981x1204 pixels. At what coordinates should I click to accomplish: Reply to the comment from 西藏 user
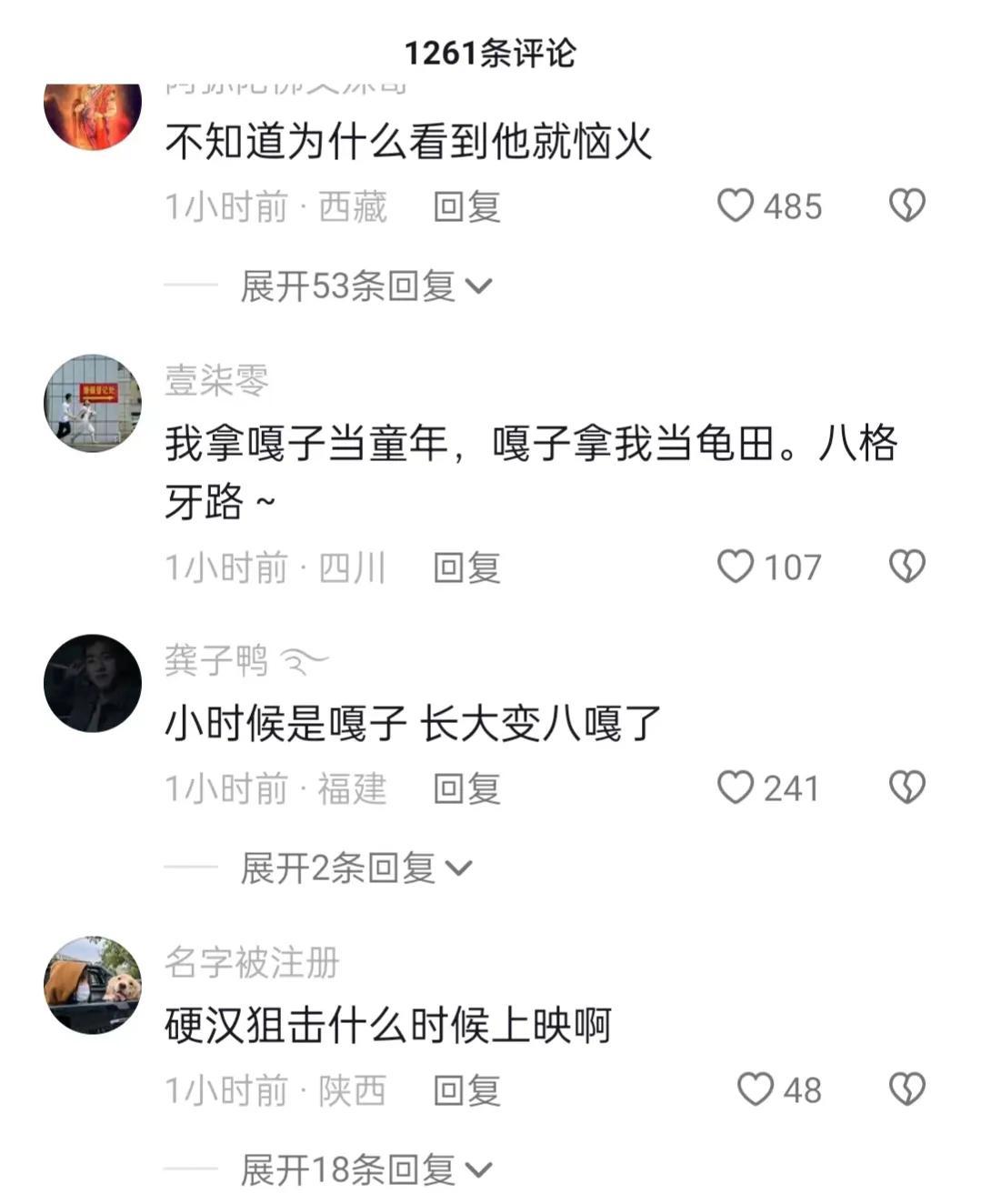tap(465, 207)
